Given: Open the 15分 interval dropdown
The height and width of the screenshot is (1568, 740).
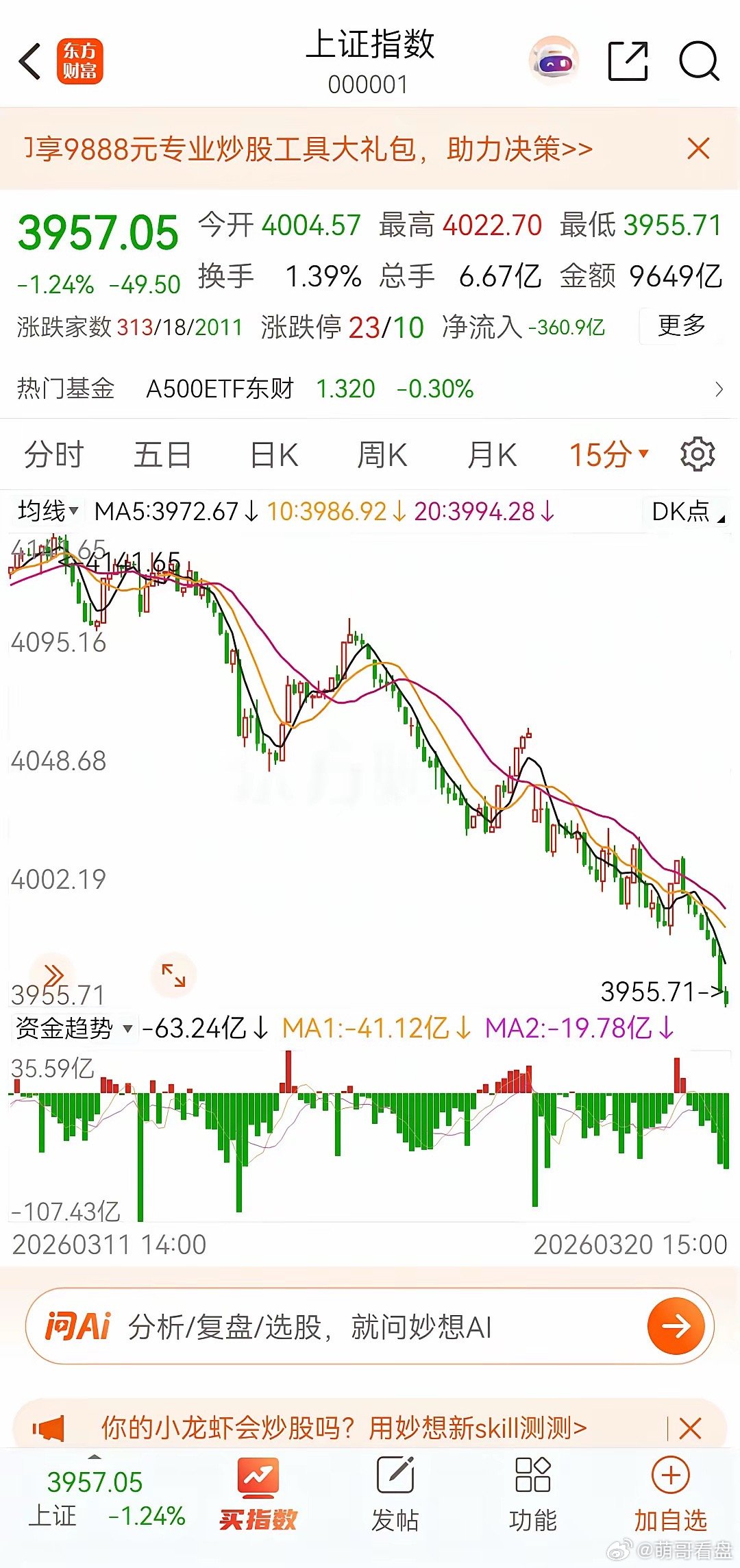Looking at the screenshot, I should 607,454.
